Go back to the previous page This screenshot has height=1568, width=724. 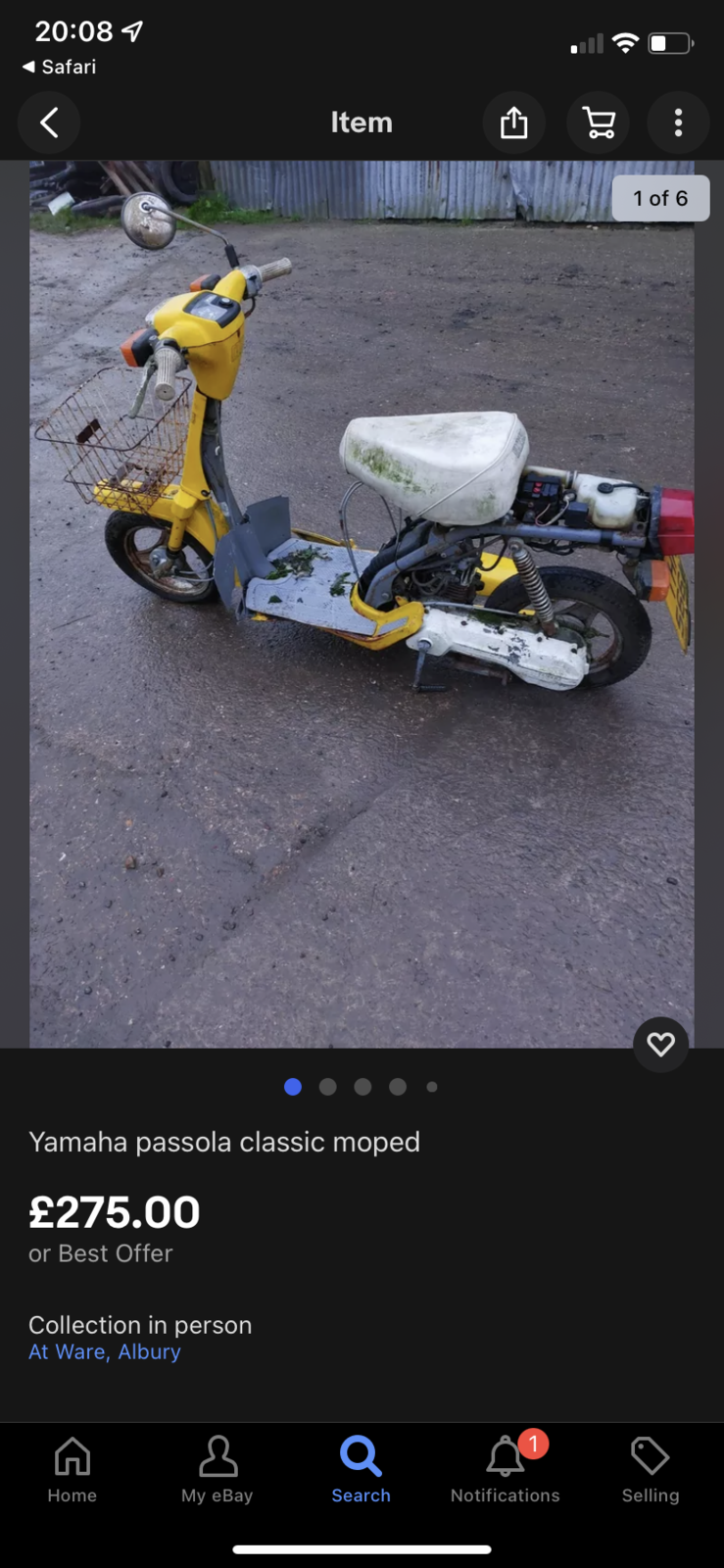click(49, 122)
